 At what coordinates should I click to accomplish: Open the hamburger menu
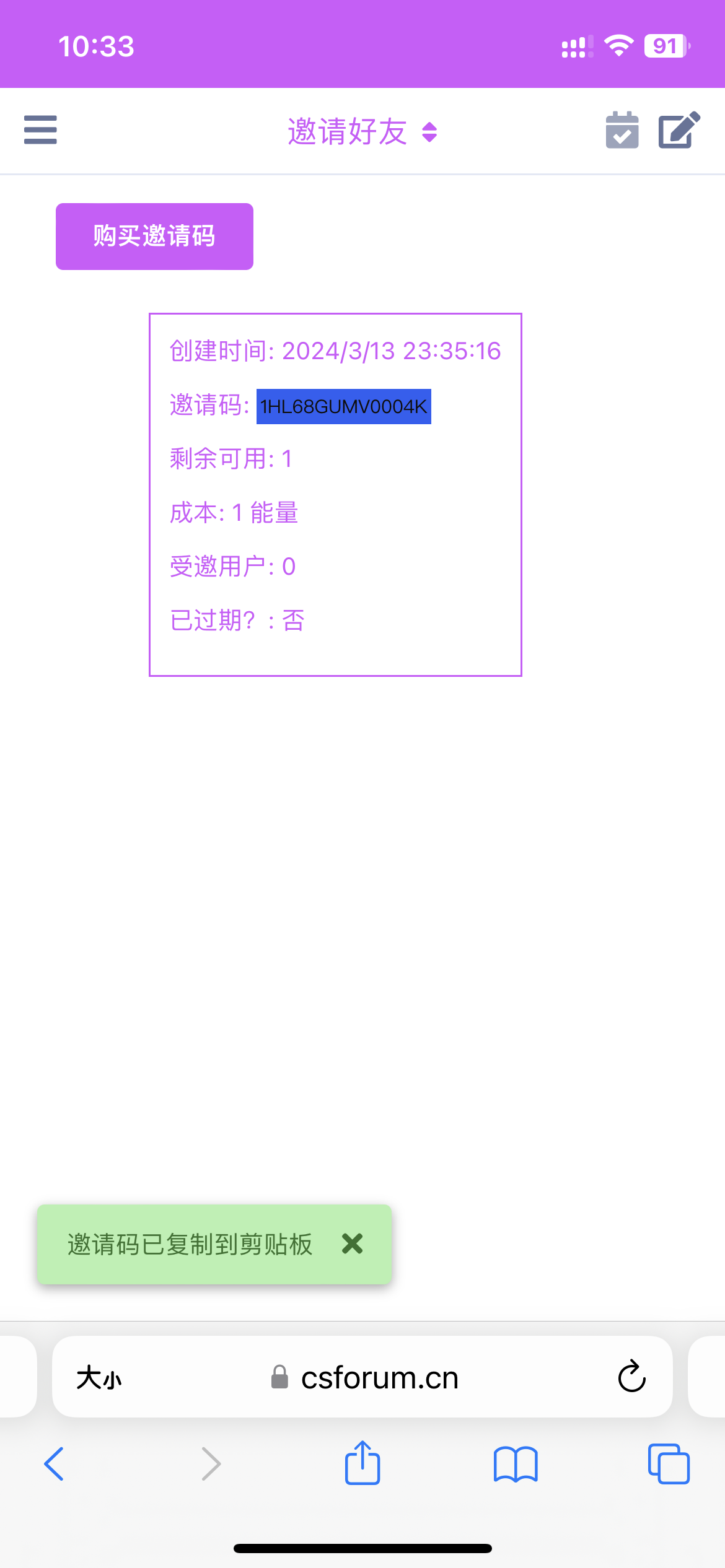click(x=40, y=130)
